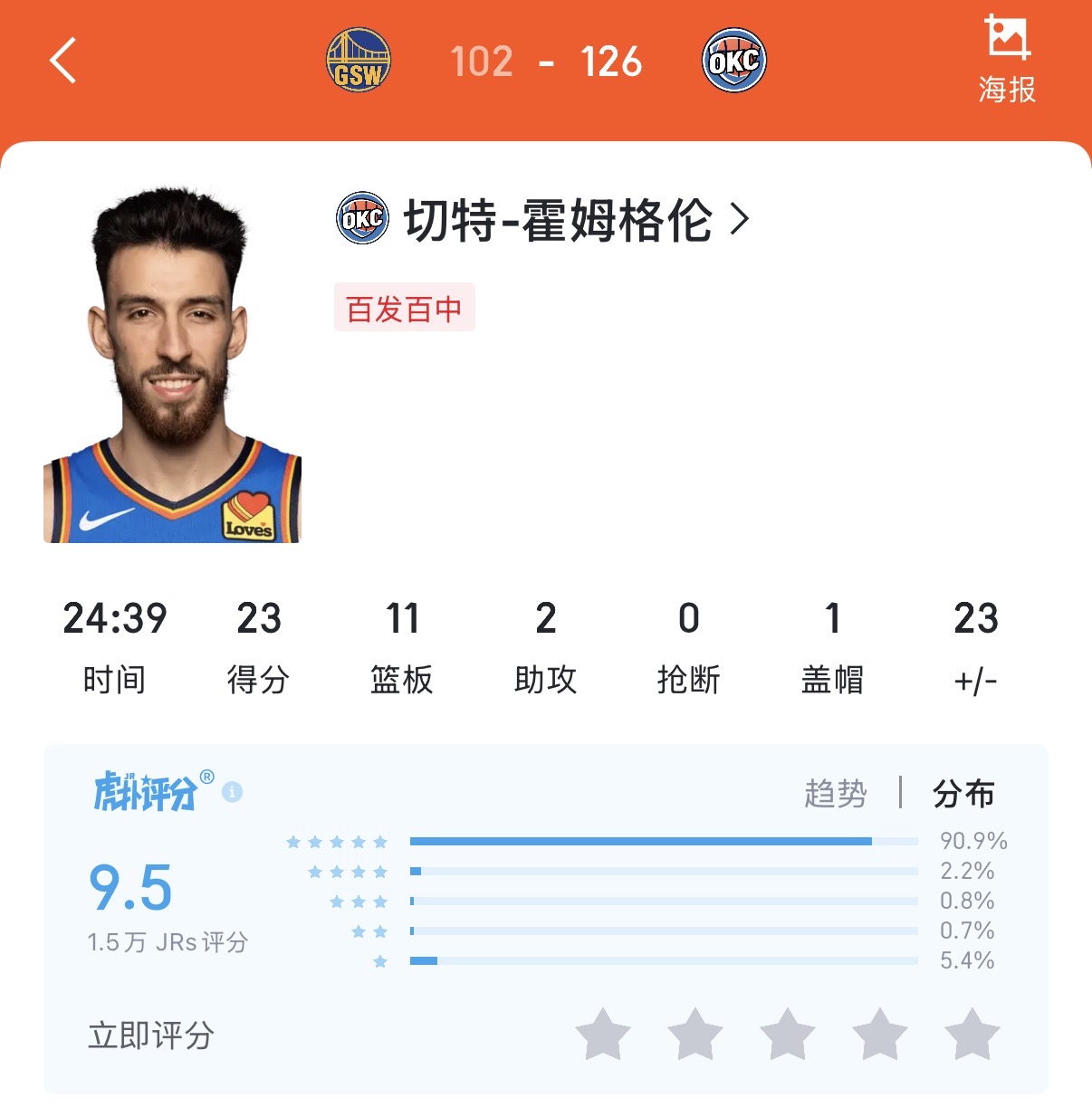The width and height of the screenshot is (1092, 1107).
Task: Switch to the 趋势 tab
Action: pos(835,794)
